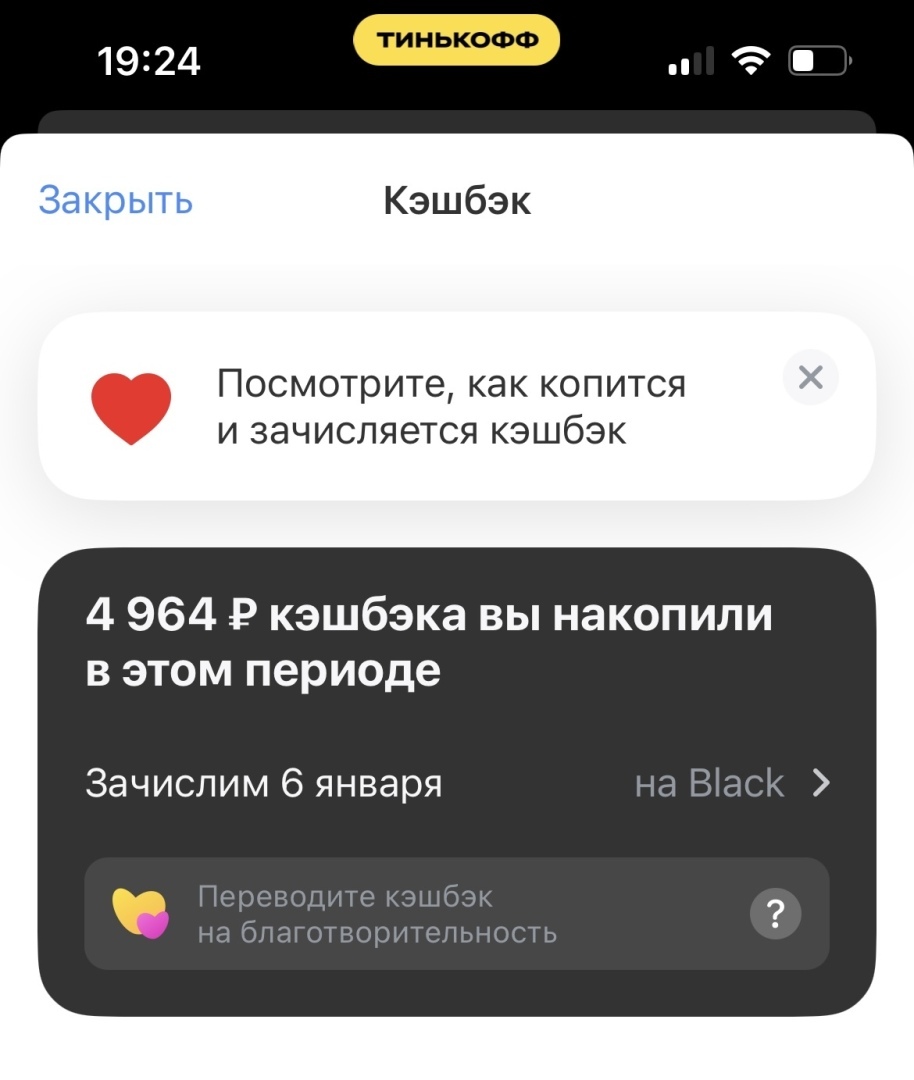
Task: Tap the question mark help icon
Action: (x=776, y=913)
